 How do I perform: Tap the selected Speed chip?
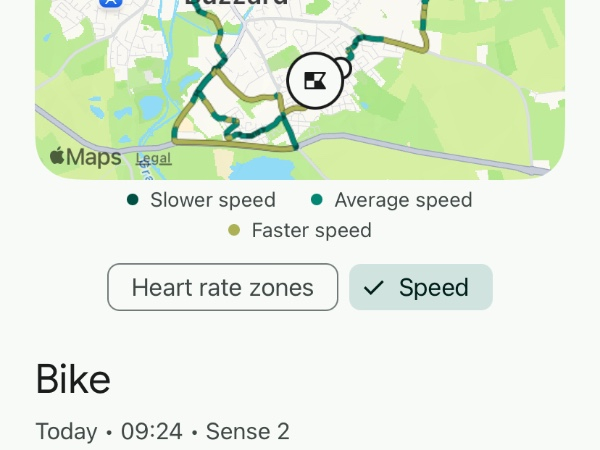point(420,288)
